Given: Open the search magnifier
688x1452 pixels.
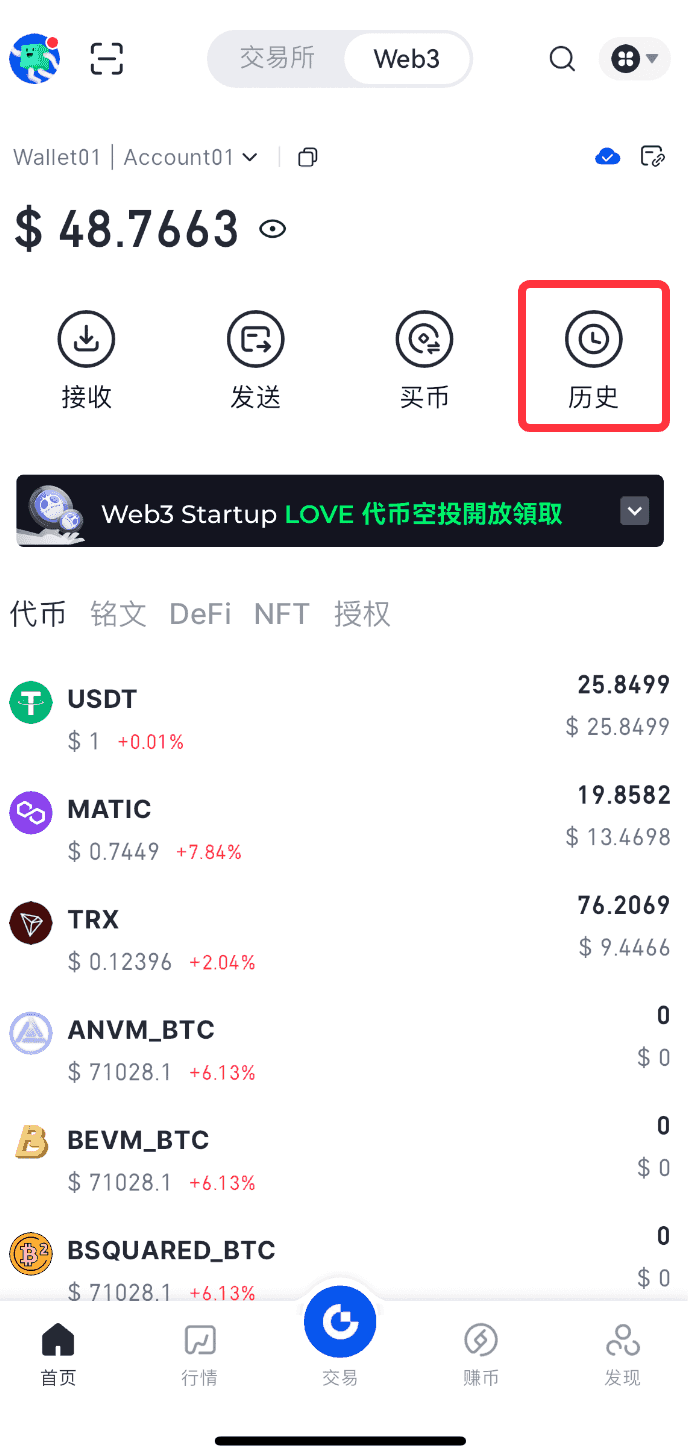Looking at the screenshot, I should pos(562,59).
